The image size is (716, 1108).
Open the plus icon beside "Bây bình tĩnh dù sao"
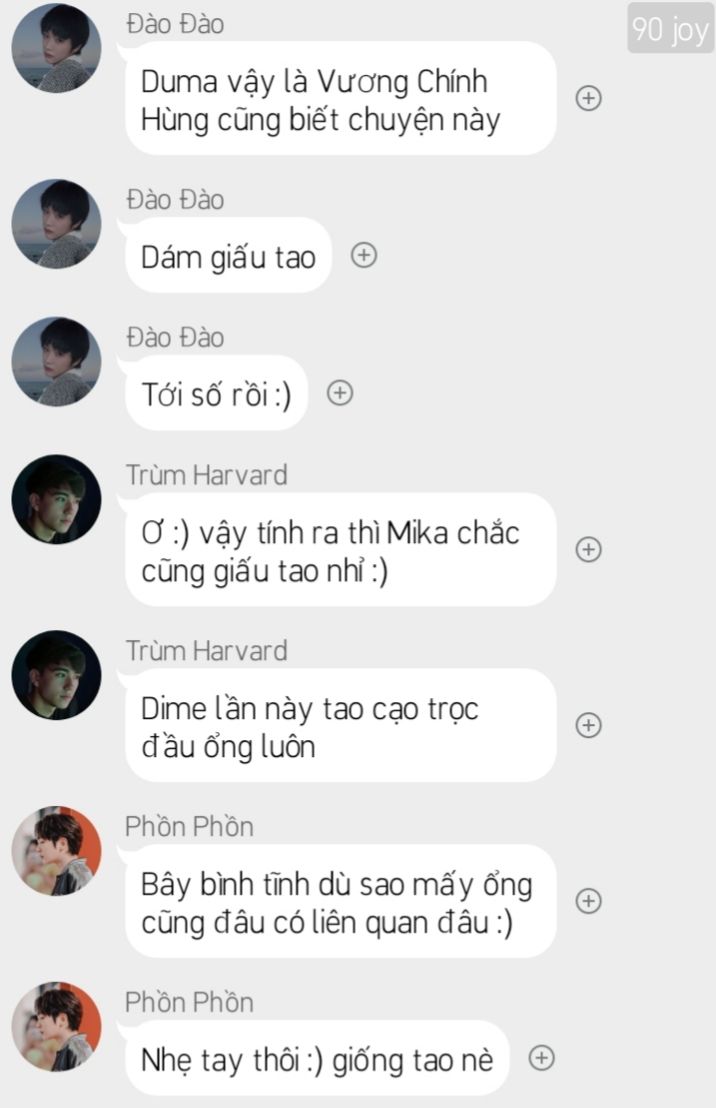590,901
